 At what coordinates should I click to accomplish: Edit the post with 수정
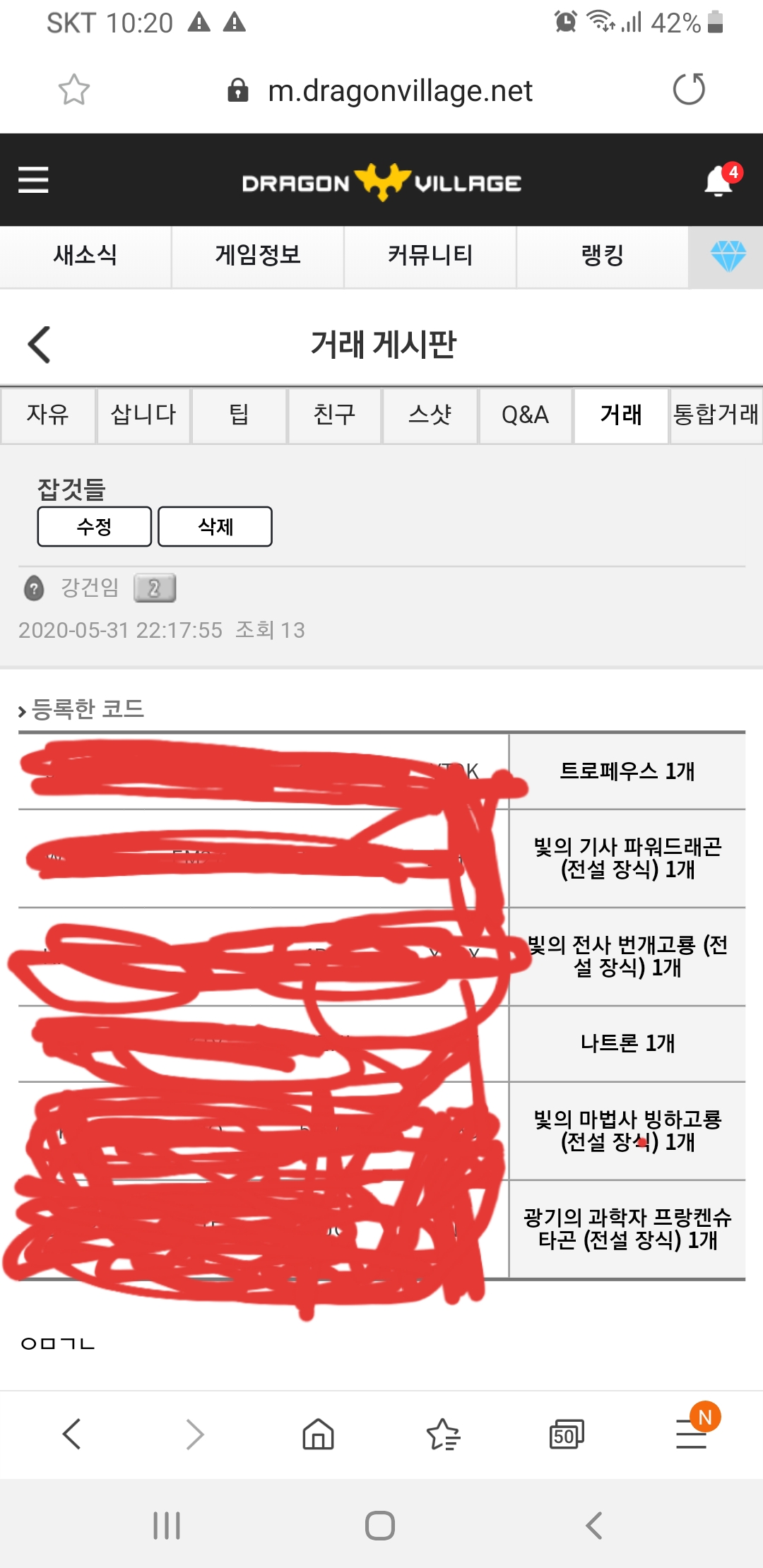pyautogui.click(x=95, y=526)
